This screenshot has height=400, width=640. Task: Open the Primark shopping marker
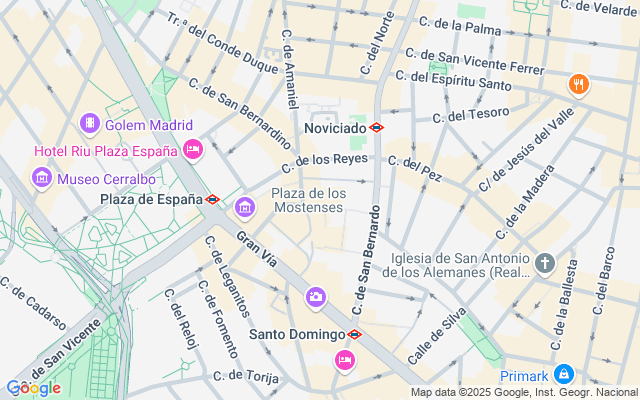[564, 375]
